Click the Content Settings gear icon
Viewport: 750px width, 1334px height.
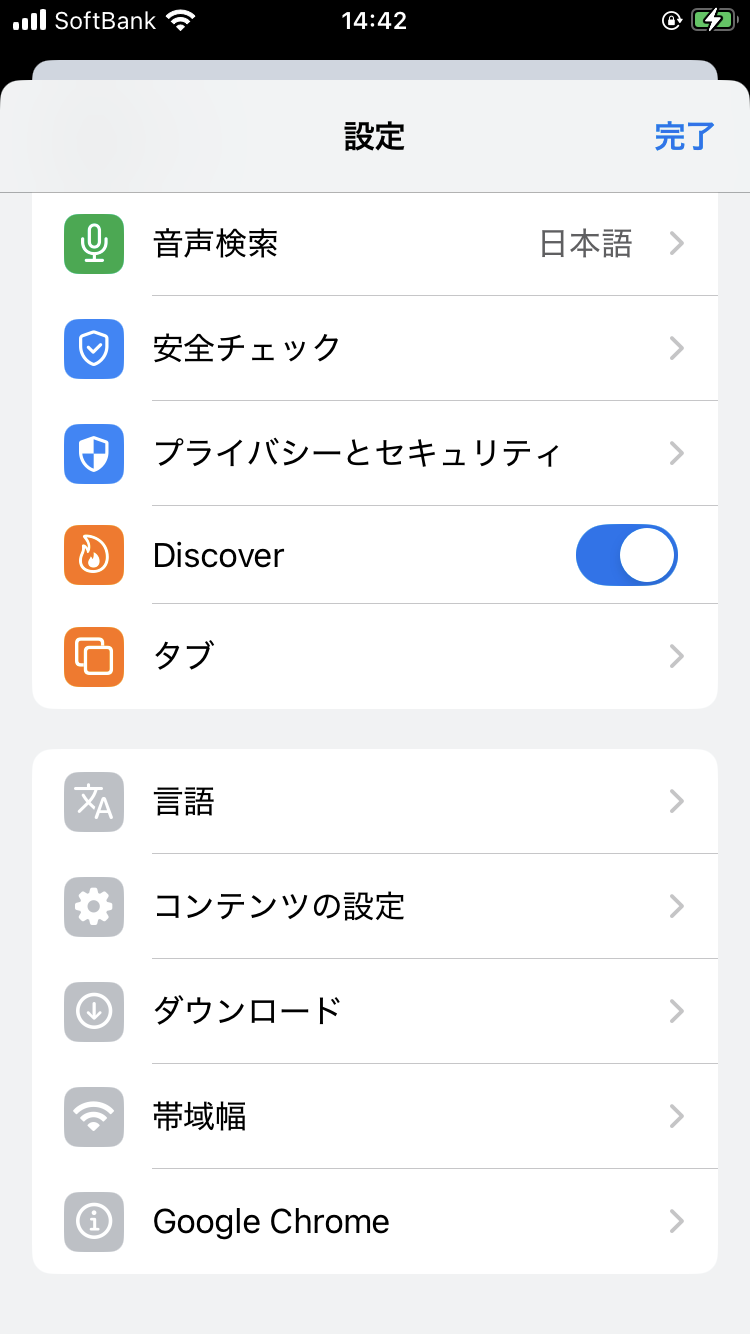(93, 906)
